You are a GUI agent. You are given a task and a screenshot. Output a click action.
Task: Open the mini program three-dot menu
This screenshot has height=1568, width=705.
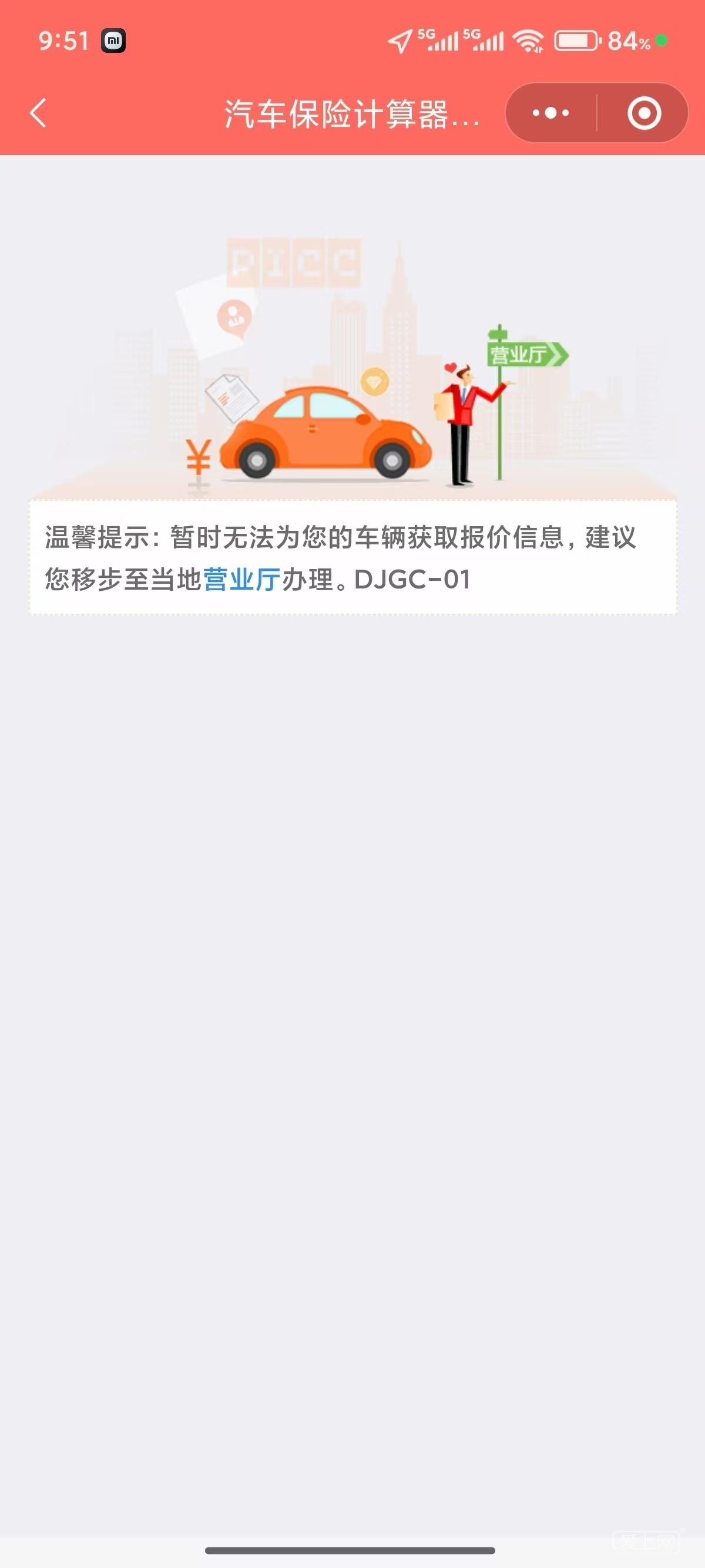tap(550, 113)
